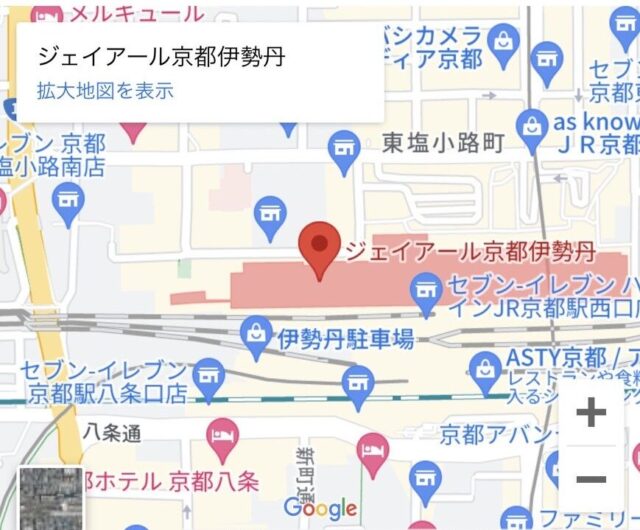Open セブン-イレブン 京都駅八条口店 marker

(208, 377)
